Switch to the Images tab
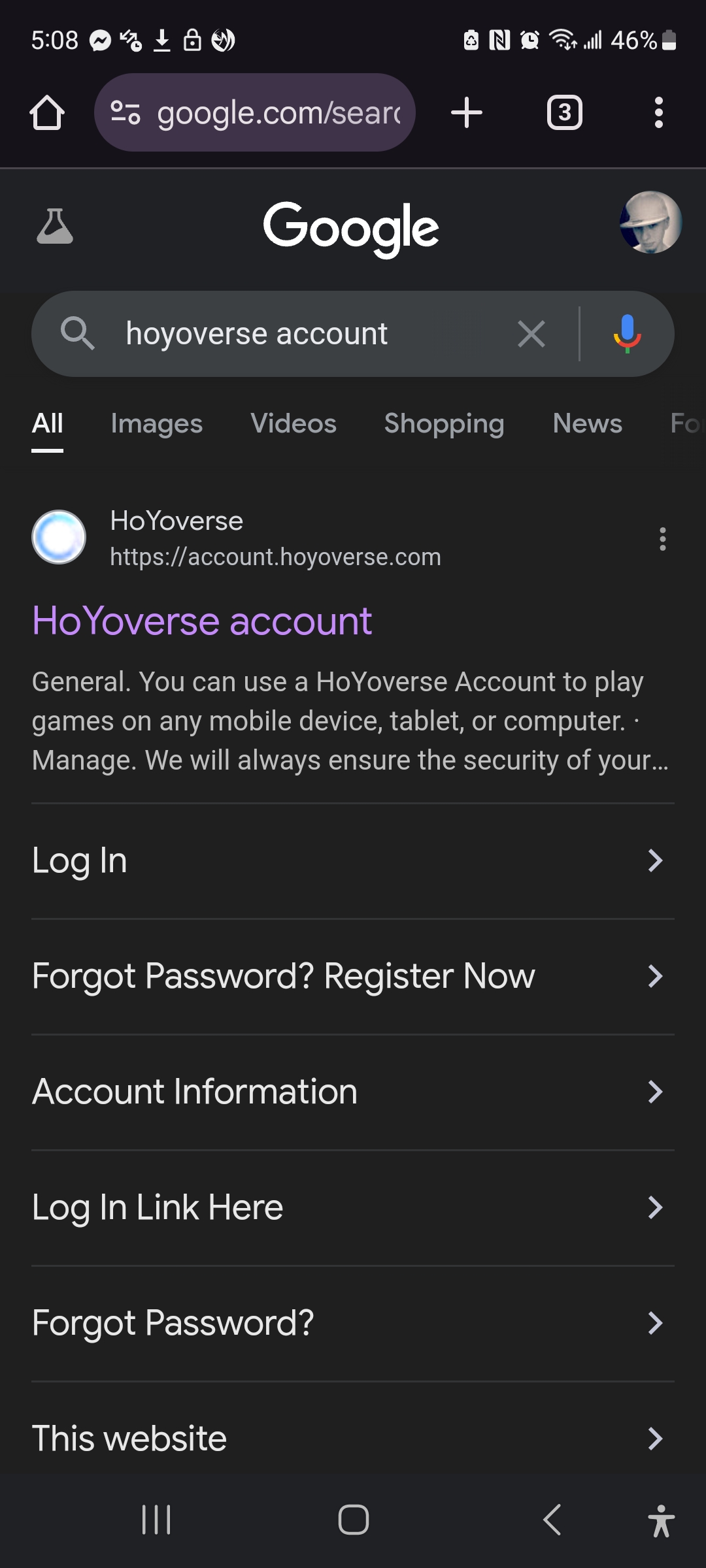The width and height of the screenshot is (706, 1568). click(x=157, y=423)
